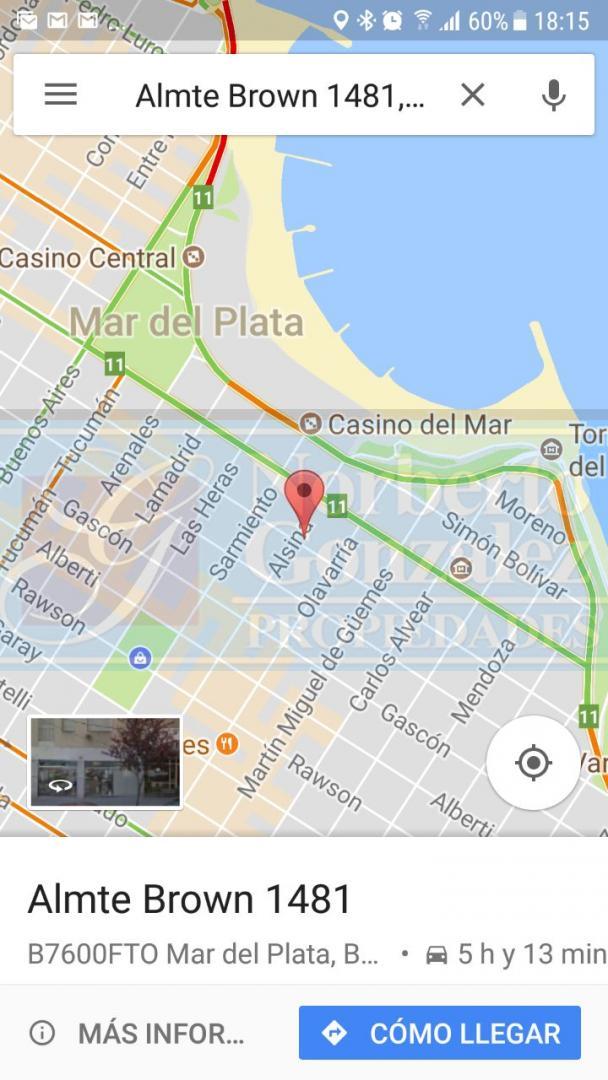Screen dimensions: 608x1080
Task: Open the hamburger menu drawer
Action: (x=60, y=95)
